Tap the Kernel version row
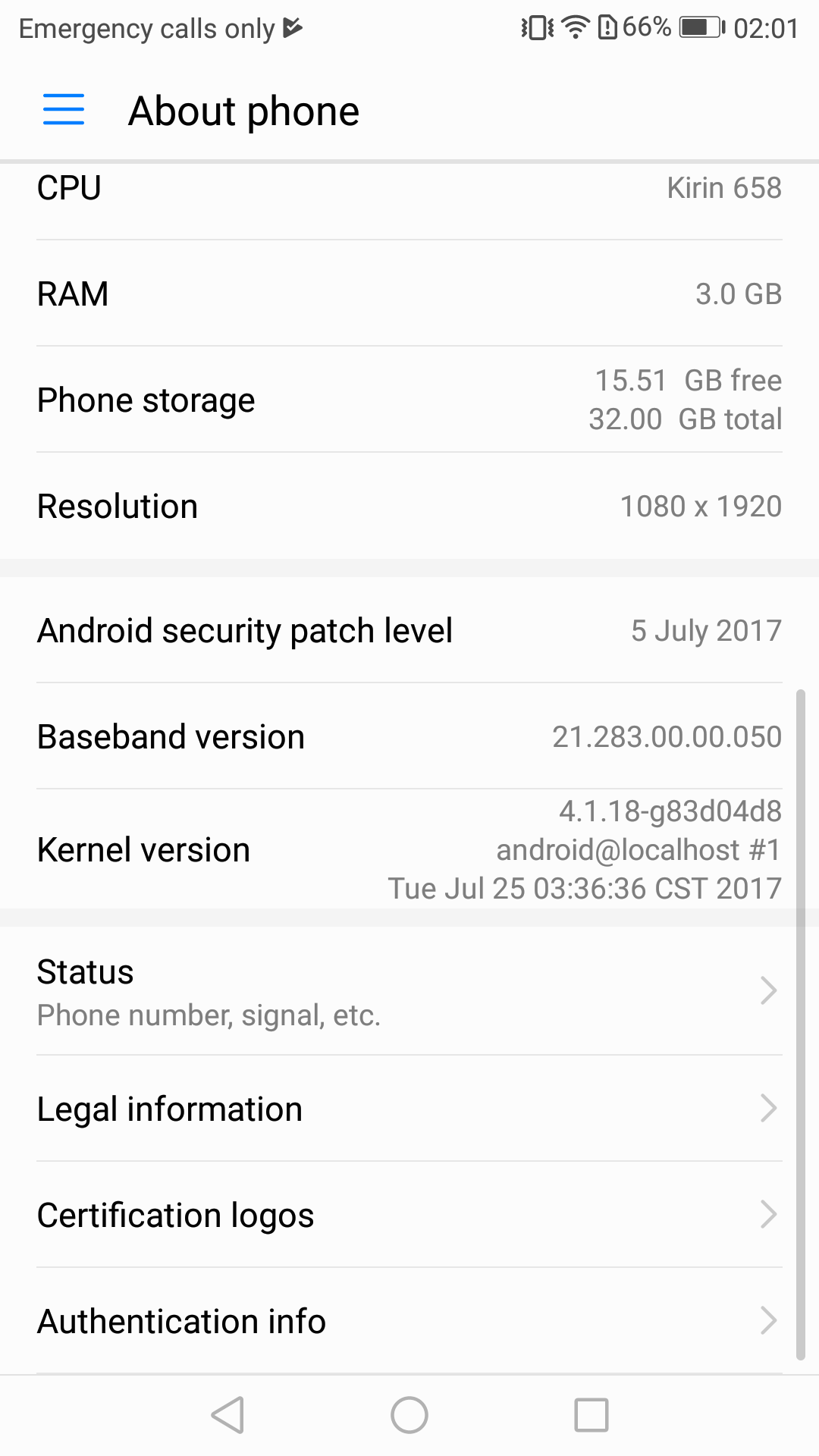819x1456 pixels. tap(409, 849)
